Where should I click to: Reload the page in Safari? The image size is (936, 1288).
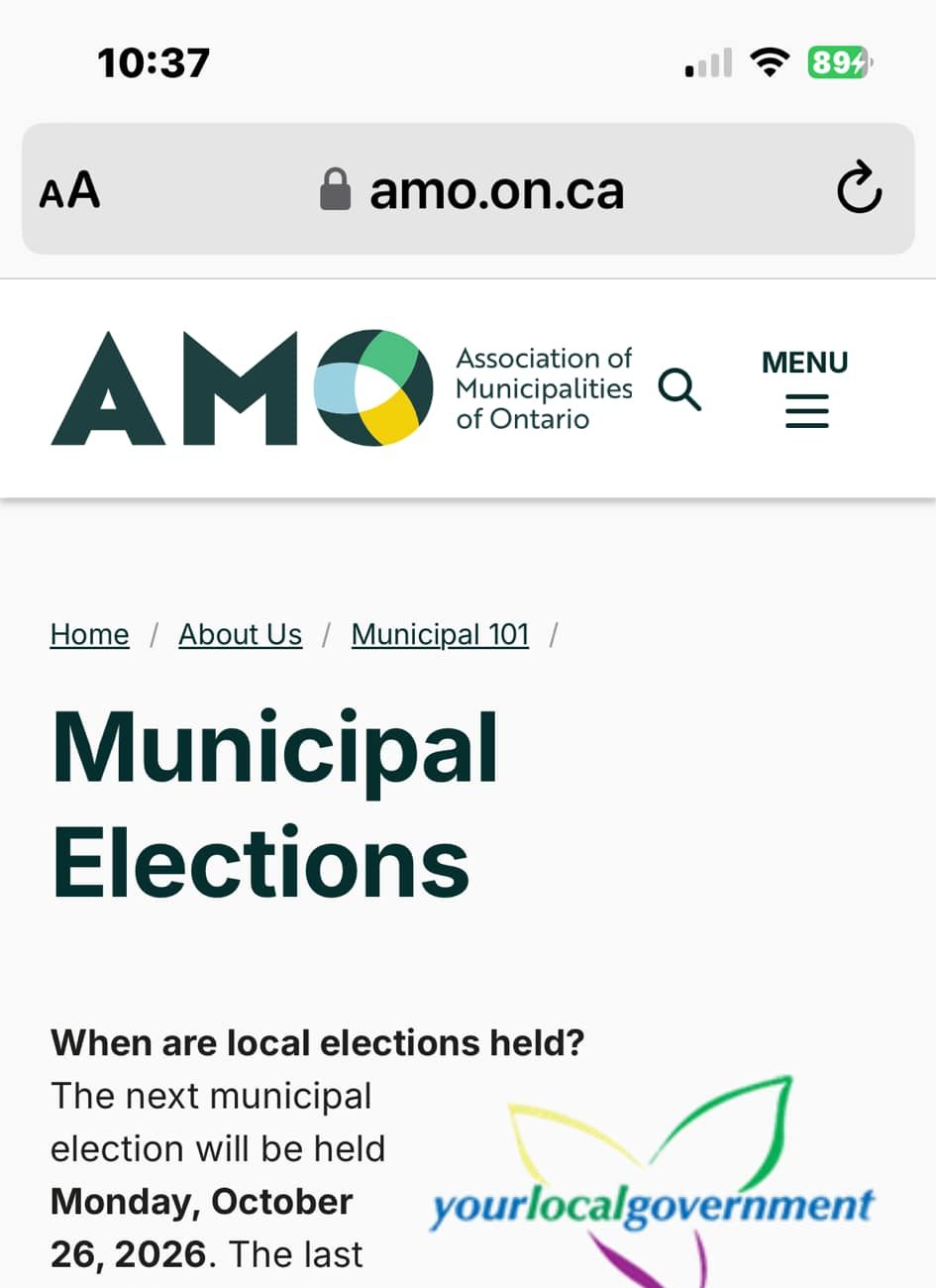pyautogui.click(x=858, y=188)
